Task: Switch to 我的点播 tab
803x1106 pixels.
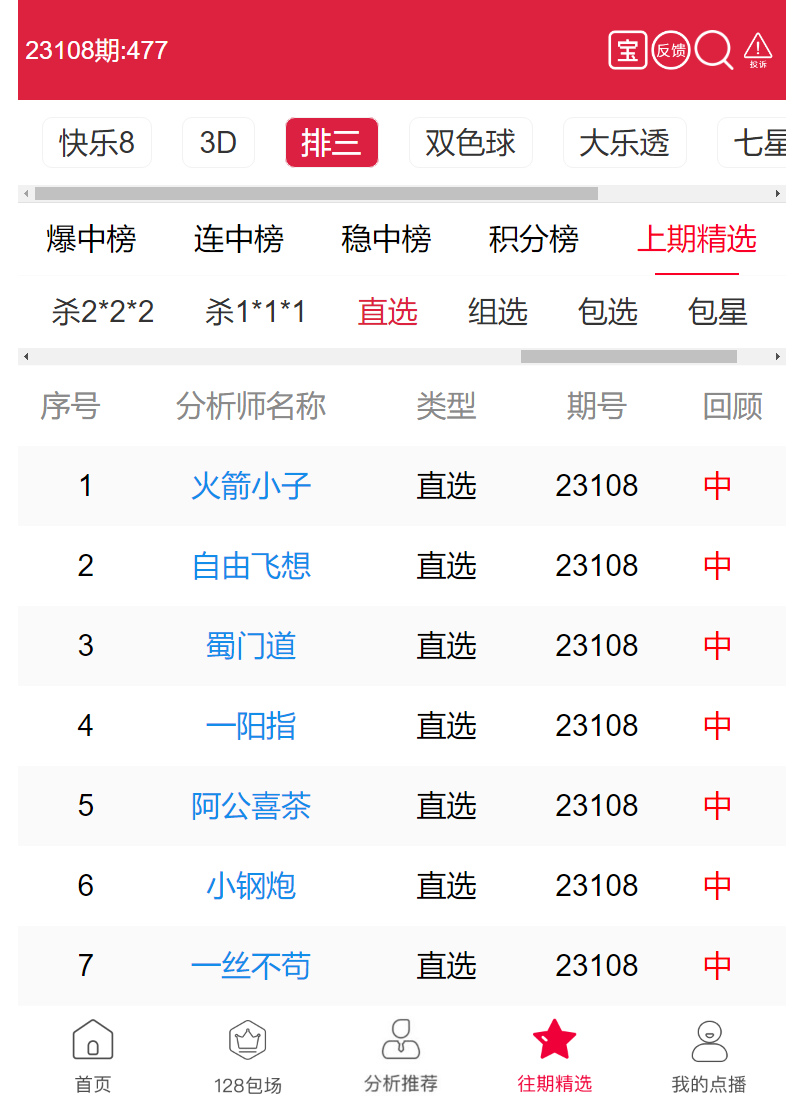Action: click(x=709, y=1054)
